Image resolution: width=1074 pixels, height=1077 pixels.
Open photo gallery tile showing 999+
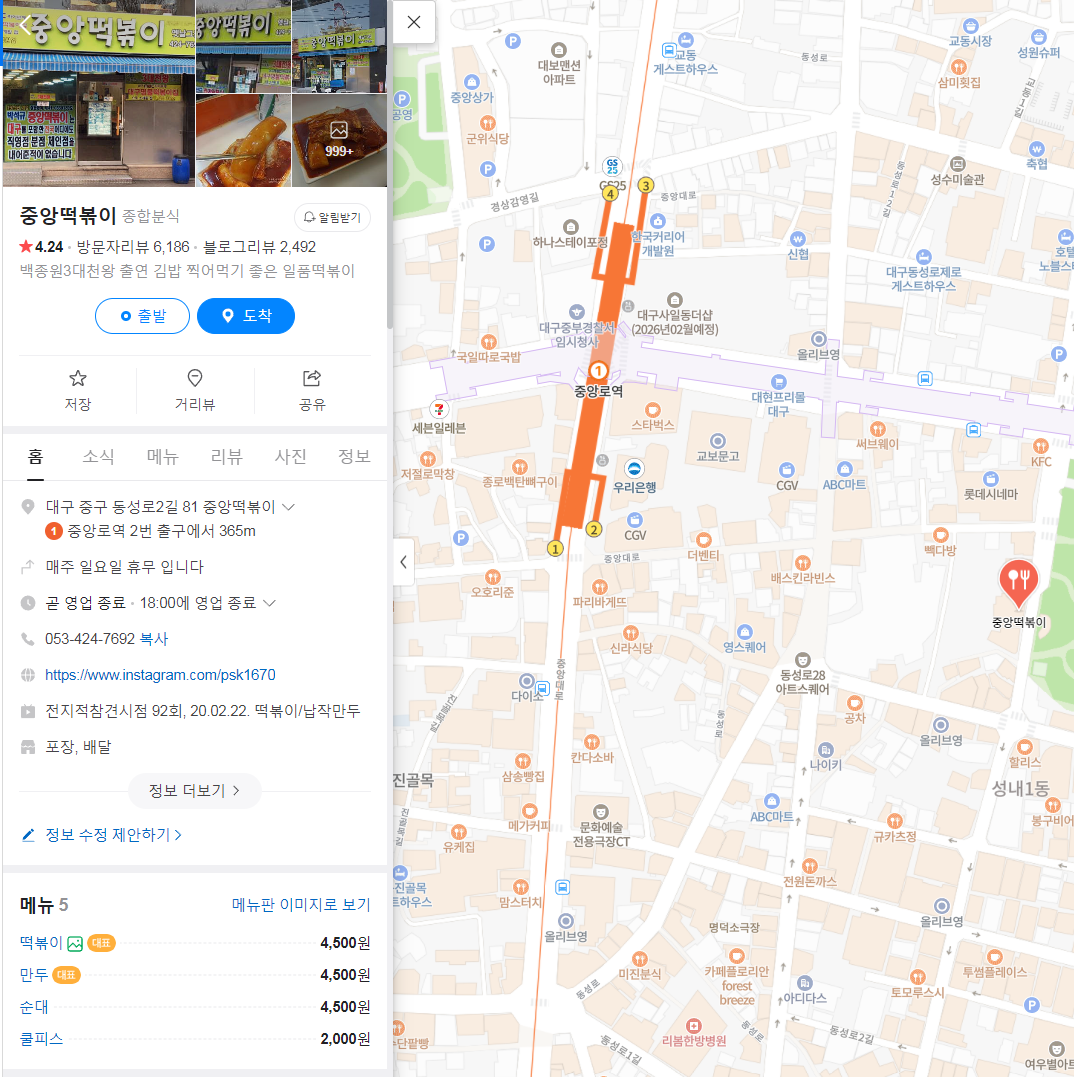(339, 140)
